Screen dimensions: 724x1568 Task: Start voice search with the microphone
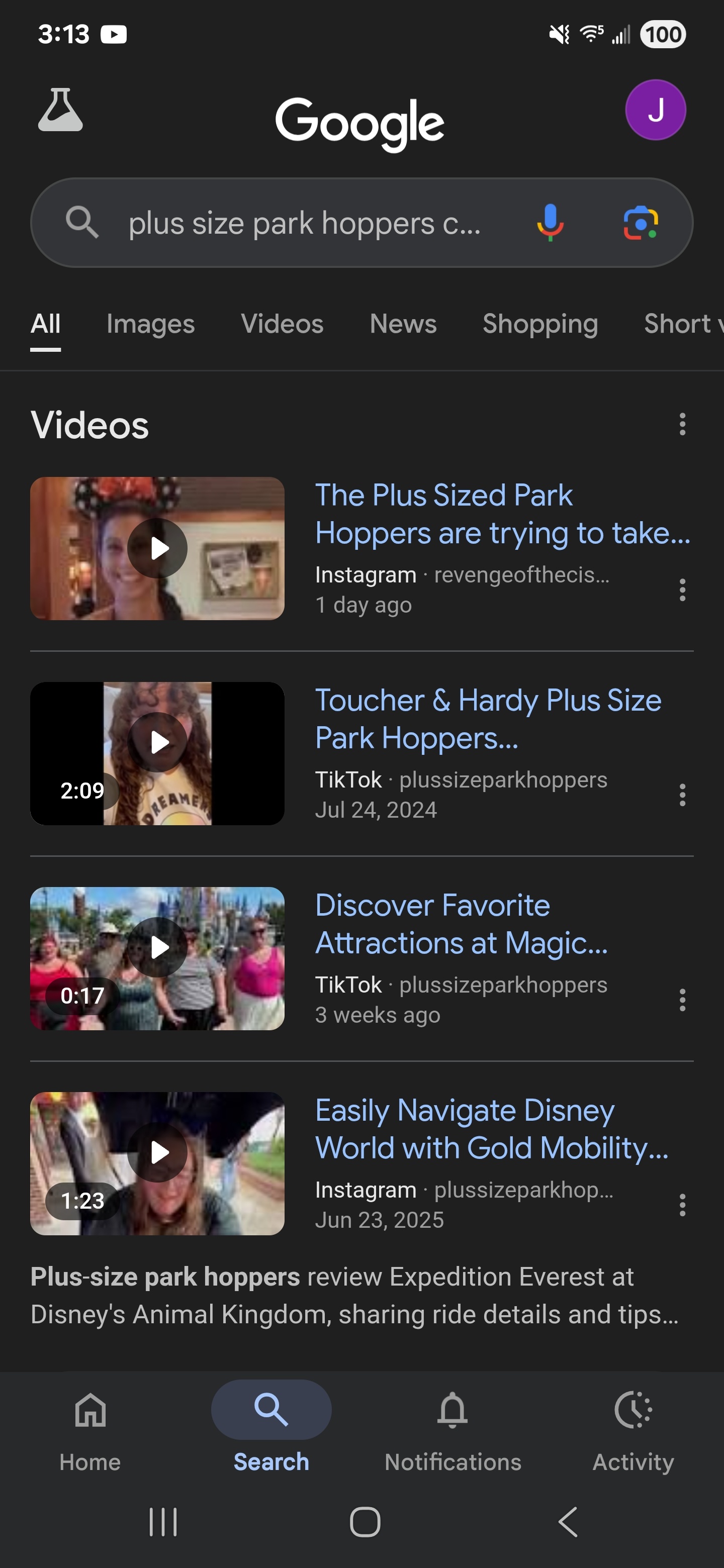pos(550,223)
